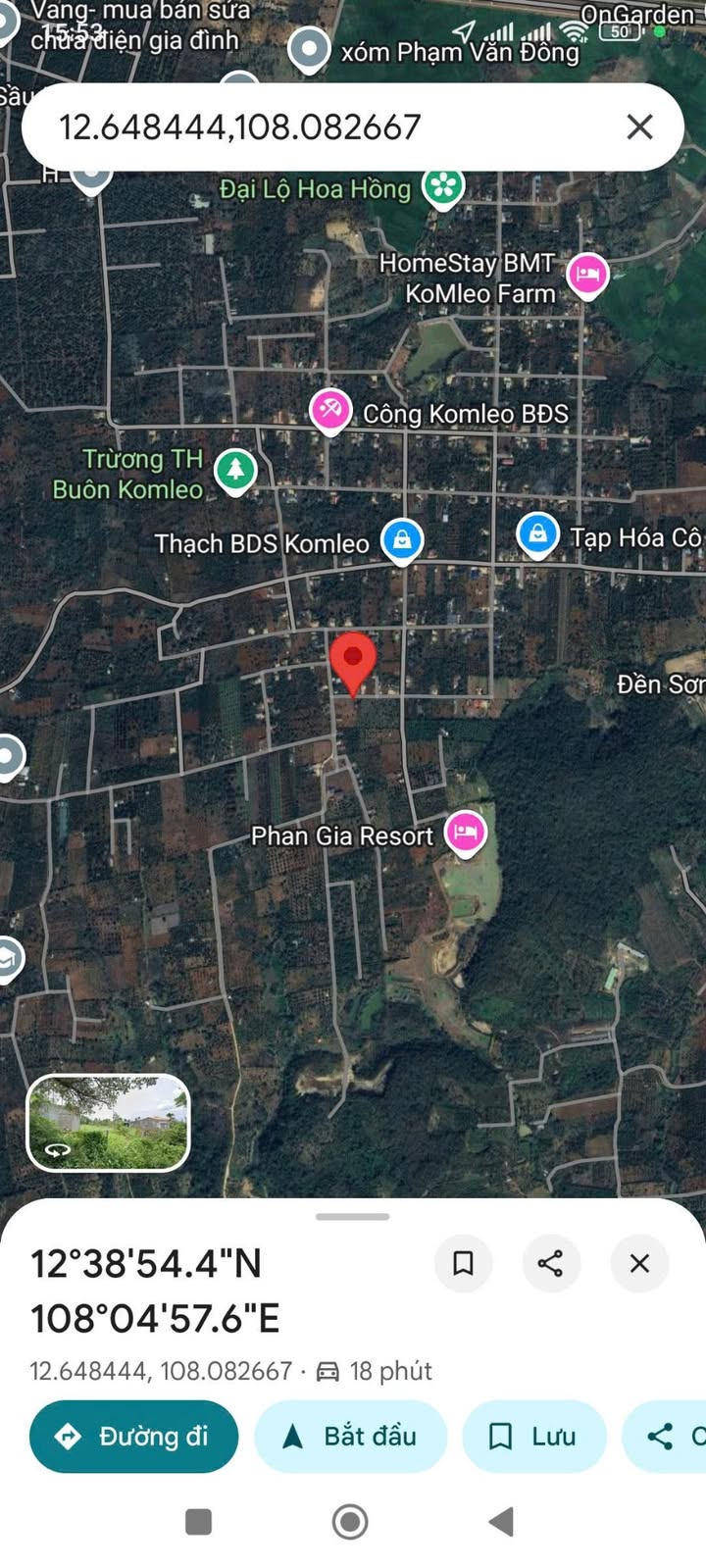Close the location details panel
This screenshot has height=1568, width=706.
coord(639,1263)
